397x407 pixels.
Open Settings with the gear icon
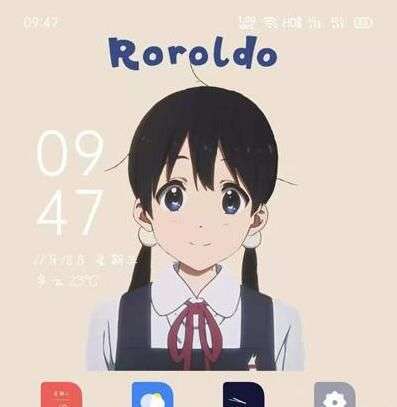335,395
